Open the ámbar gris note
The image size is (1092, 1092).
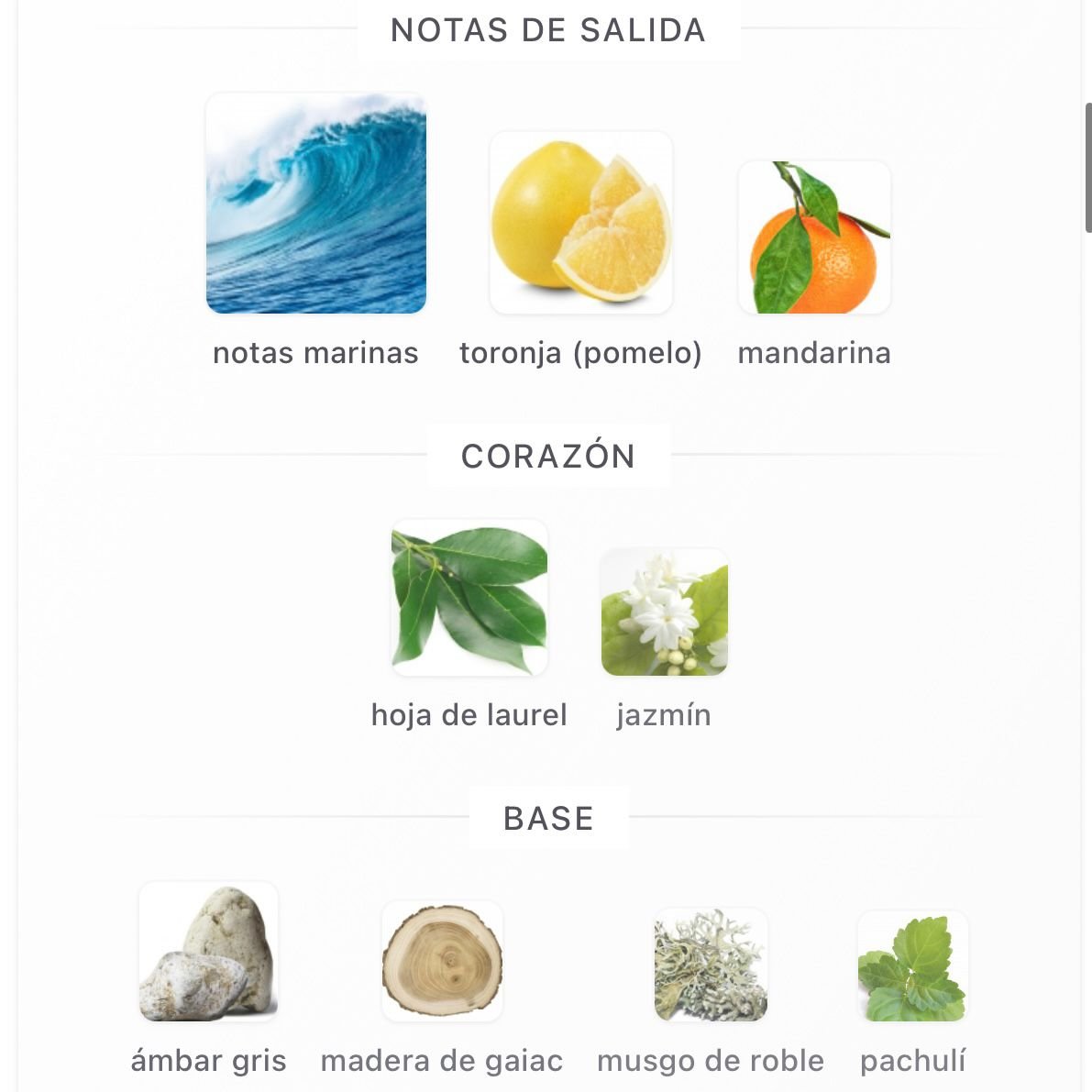click(208, 952)
